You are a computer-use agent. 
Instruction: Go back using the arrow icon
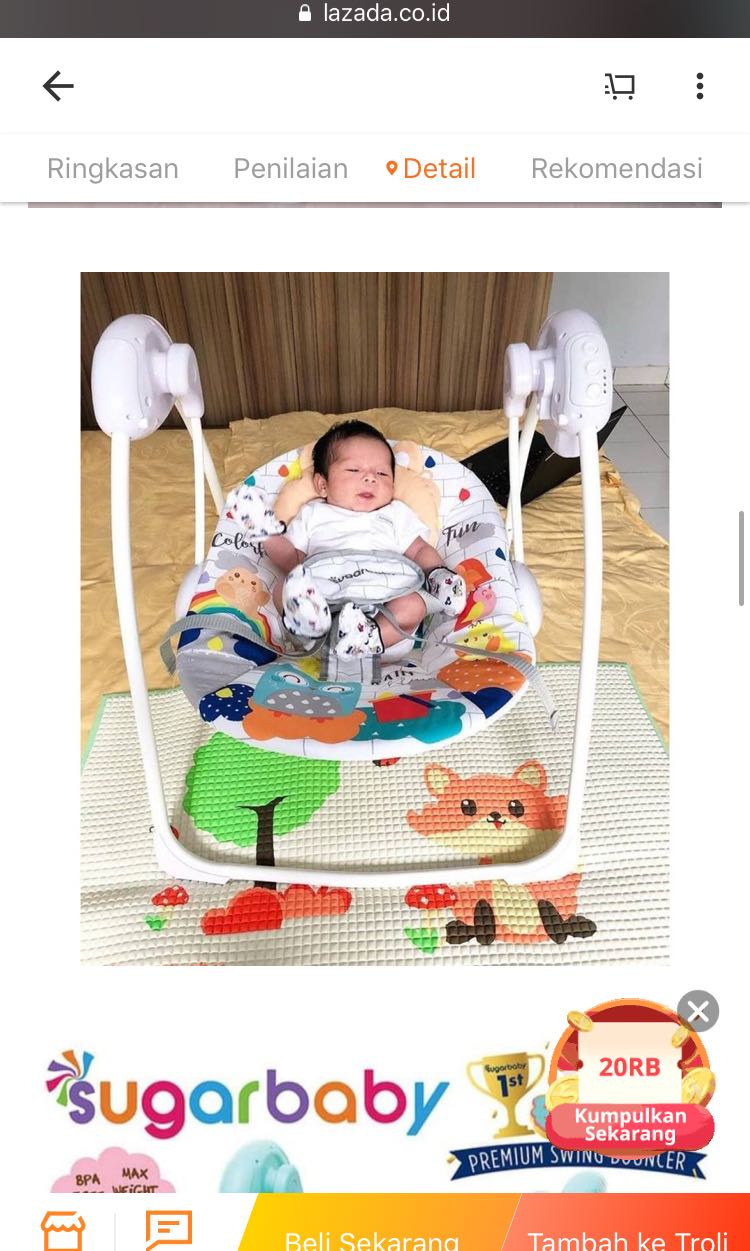click(58, 86)
